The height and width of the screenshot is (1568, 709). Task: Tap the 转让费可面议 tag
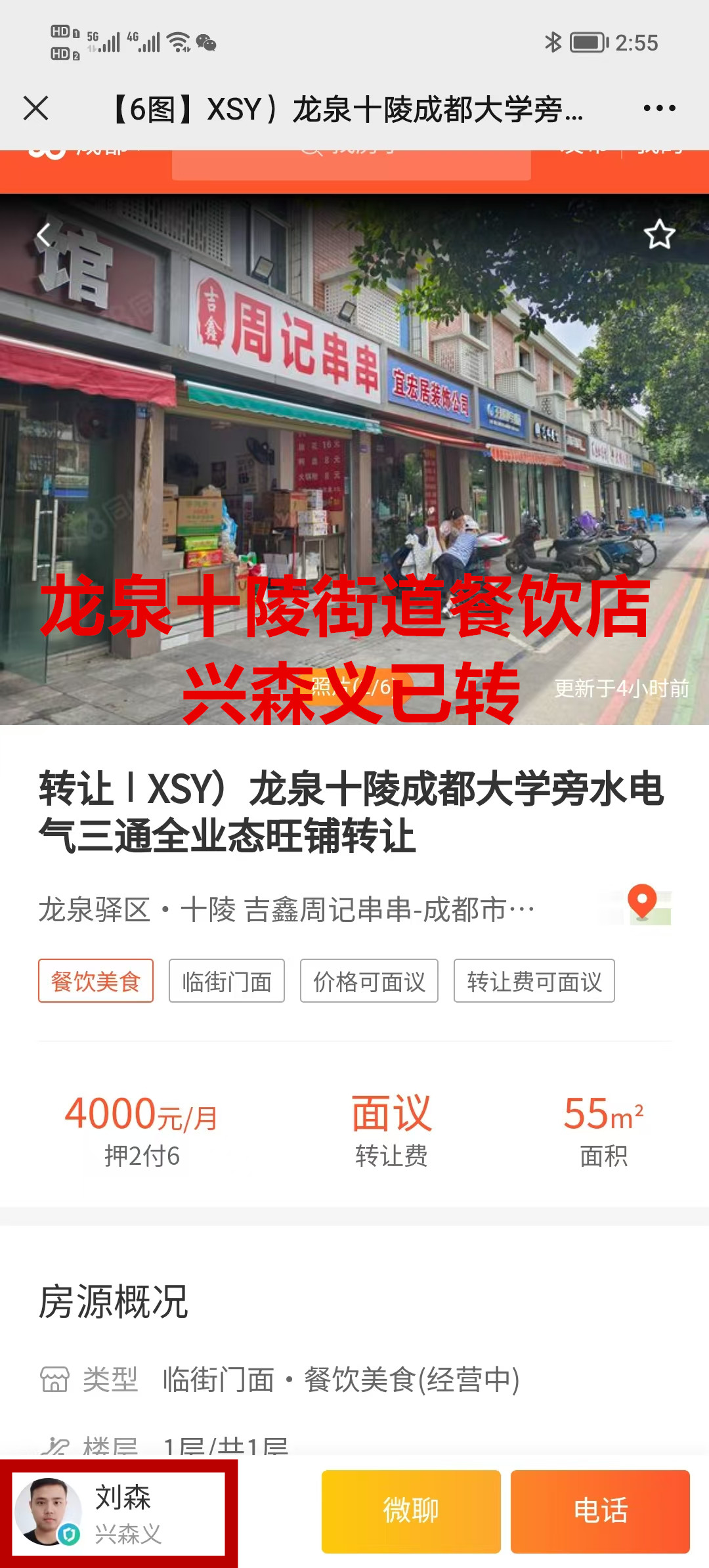534,981
